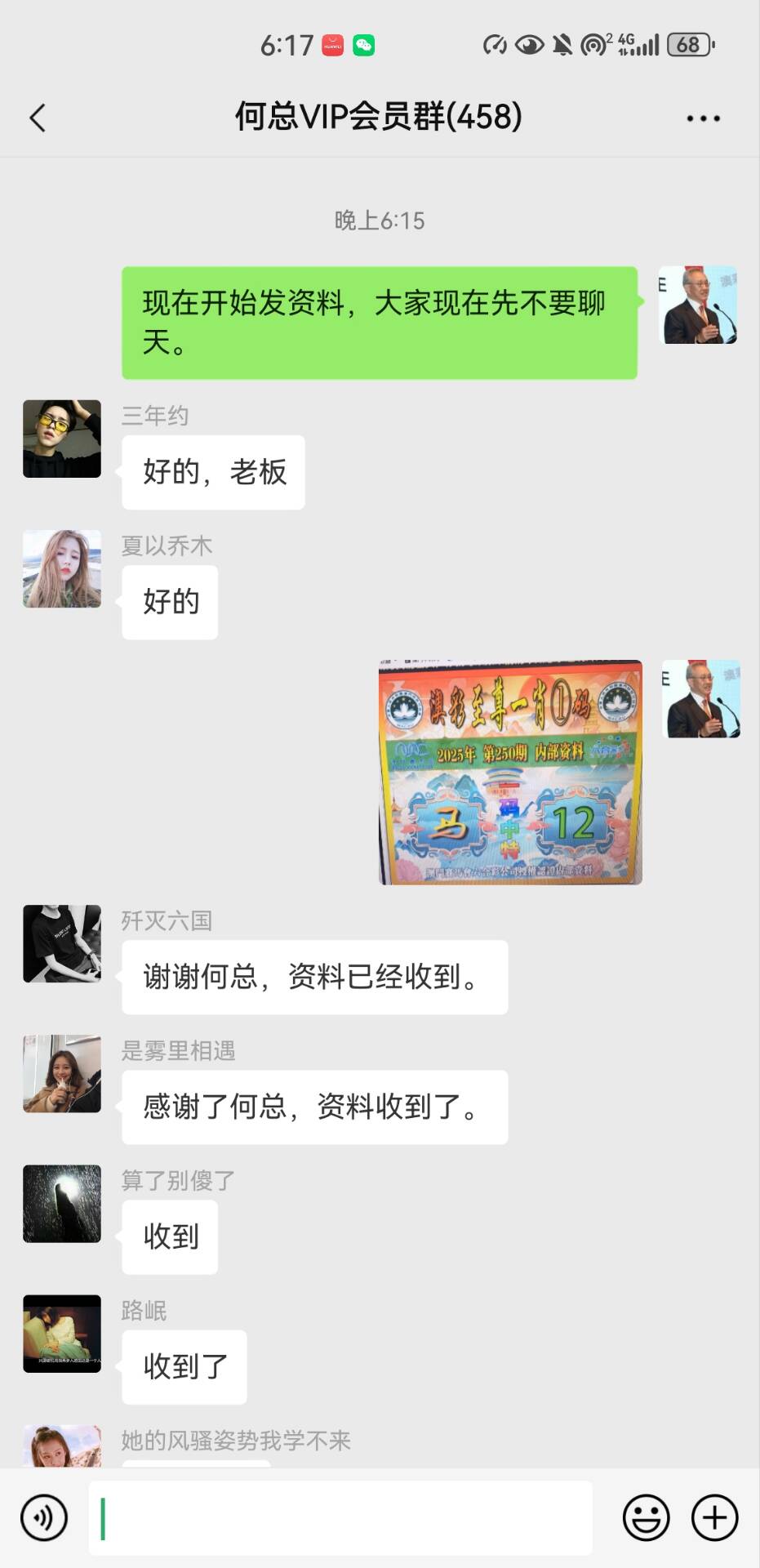Open 路岷's profile avatar

62,1334
